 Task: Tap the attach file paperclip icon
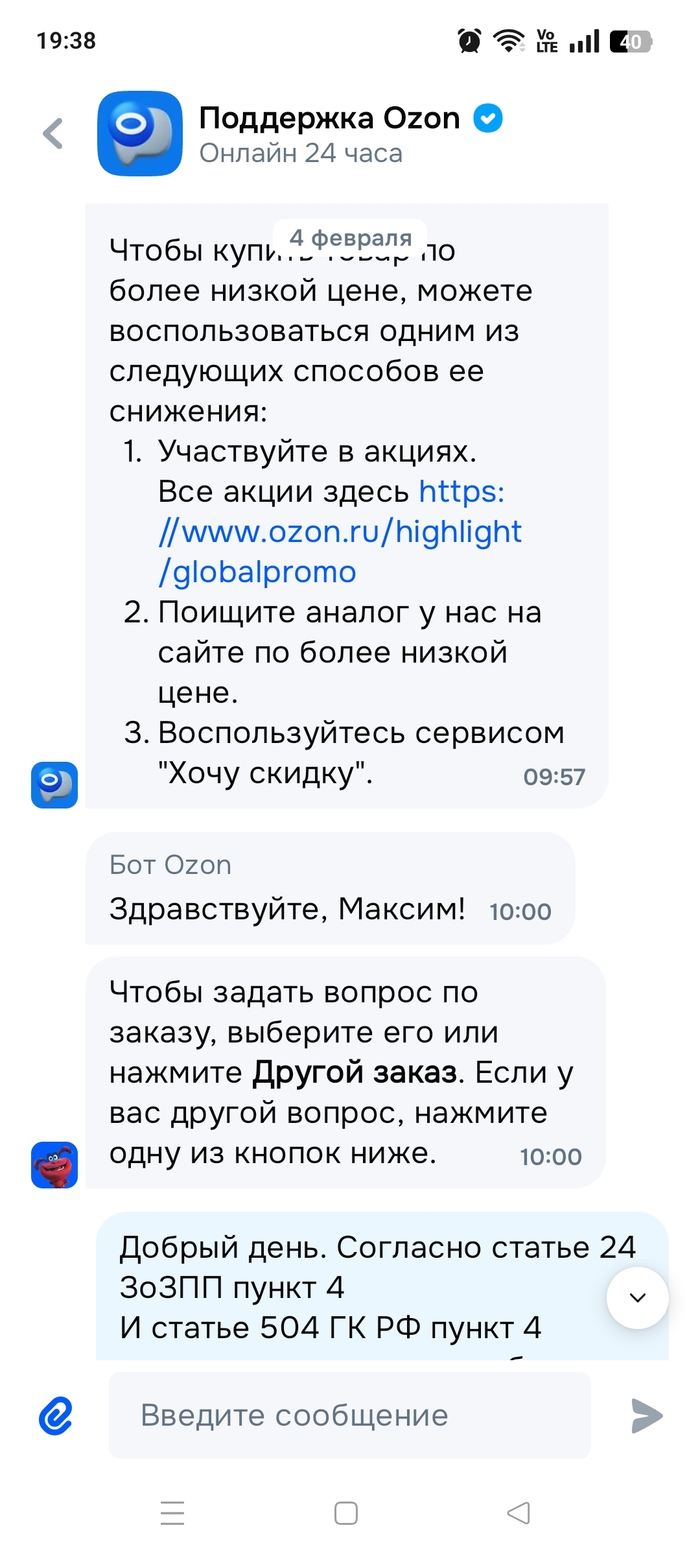[56, 1416]
